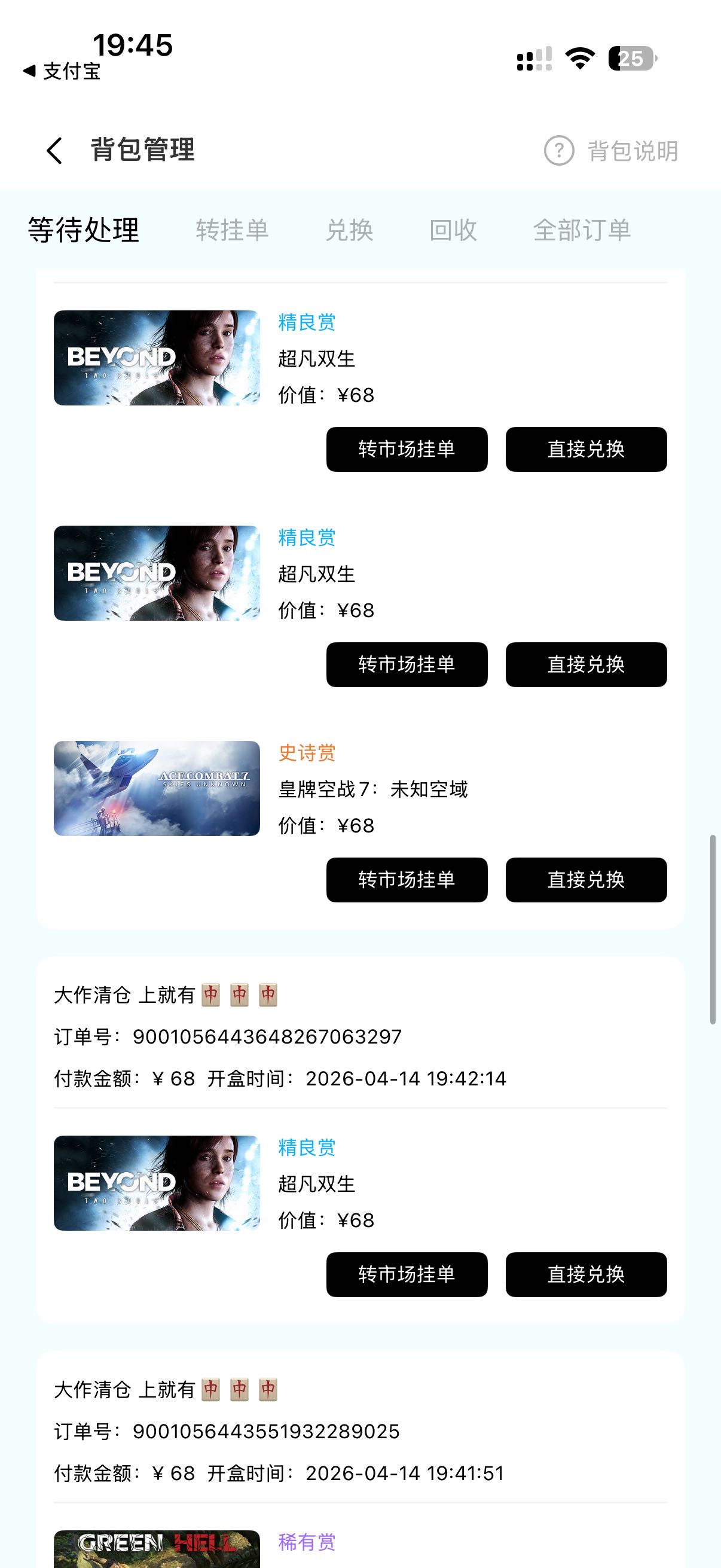The width and height of the screenshot is (721, 1568).
Task: Switch to 全部订单 tab
Action: [582, 230]
